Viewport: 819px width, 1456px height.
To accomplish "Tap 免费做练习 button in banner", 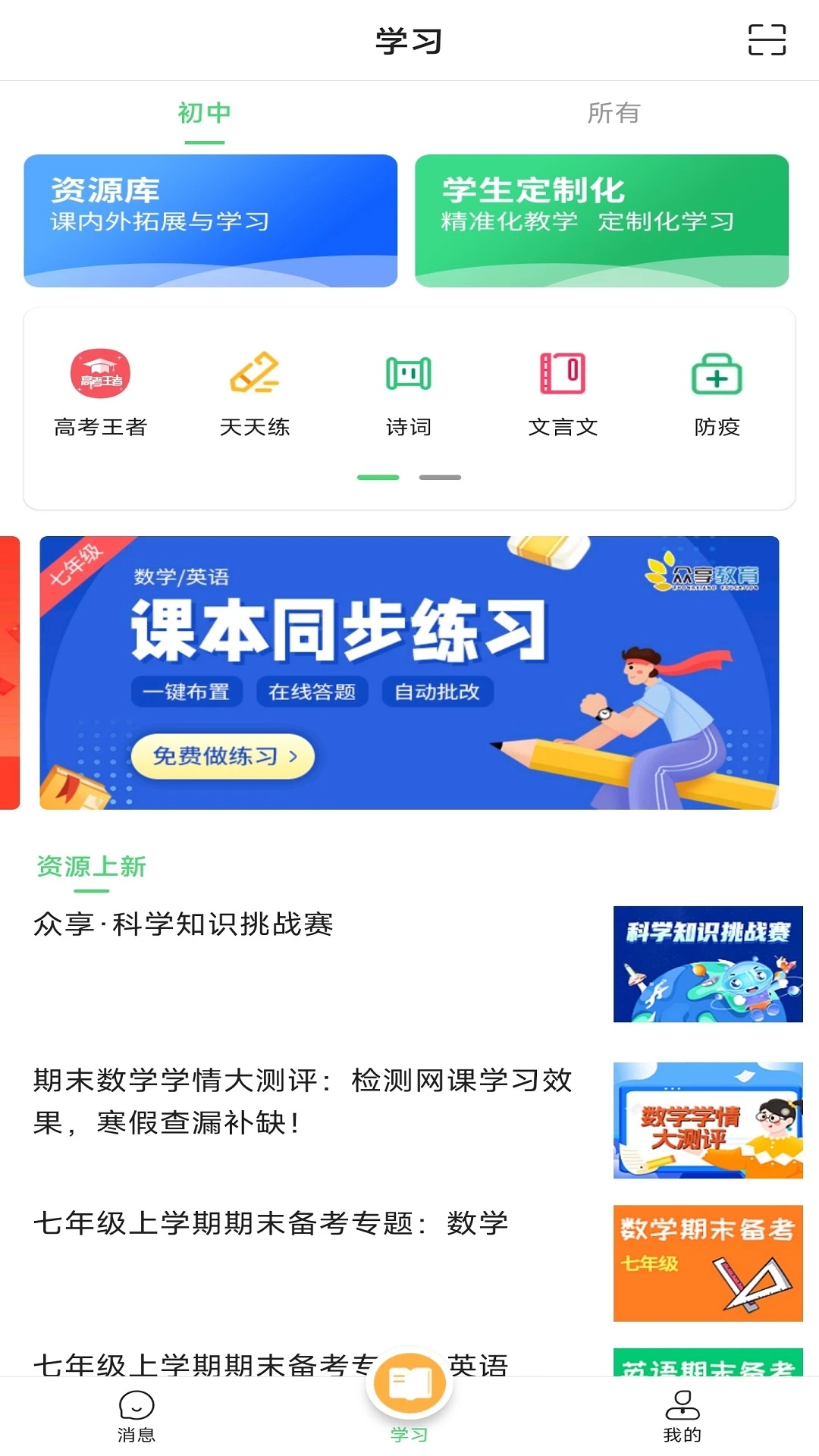I will coord(223,755).
